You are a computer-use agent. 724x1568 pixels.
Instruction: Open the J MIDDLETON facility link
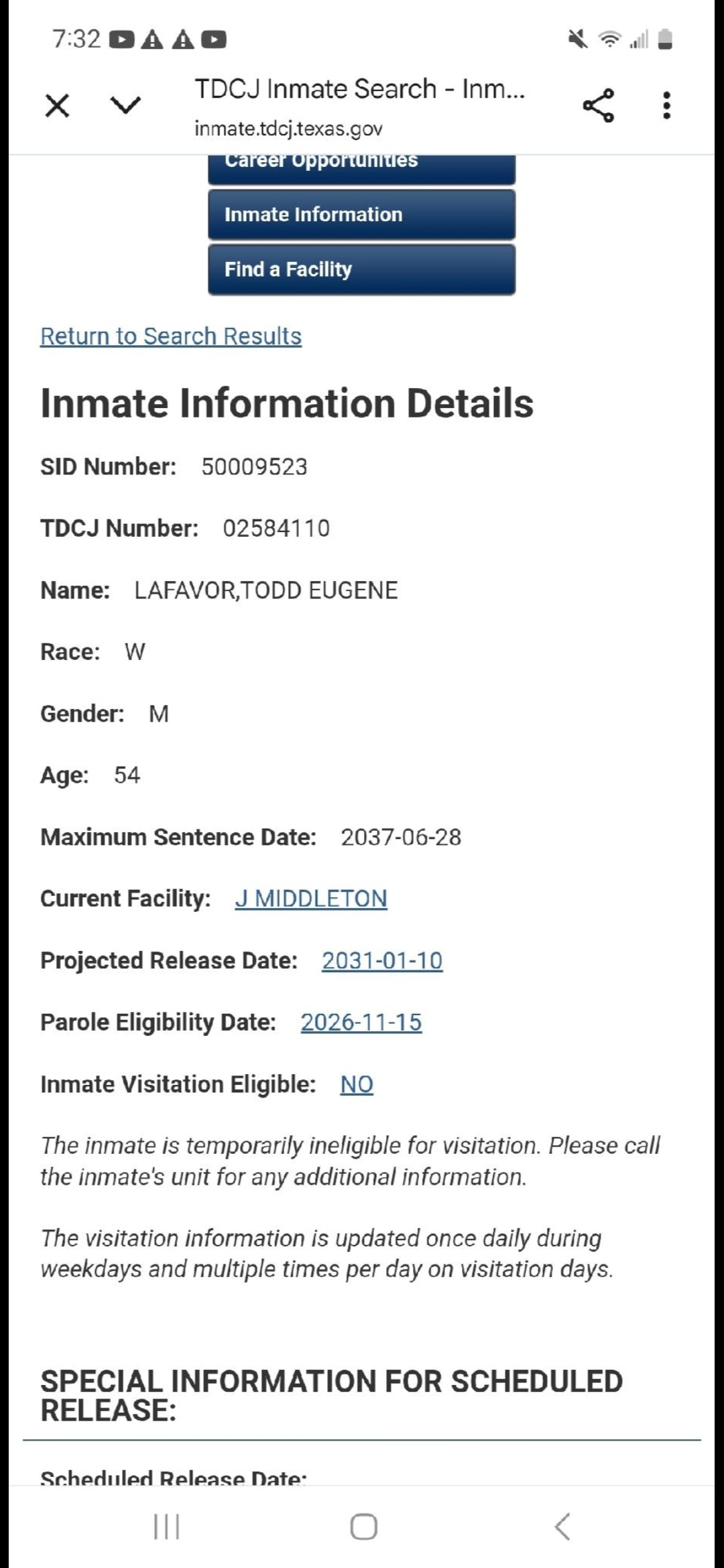310,899
